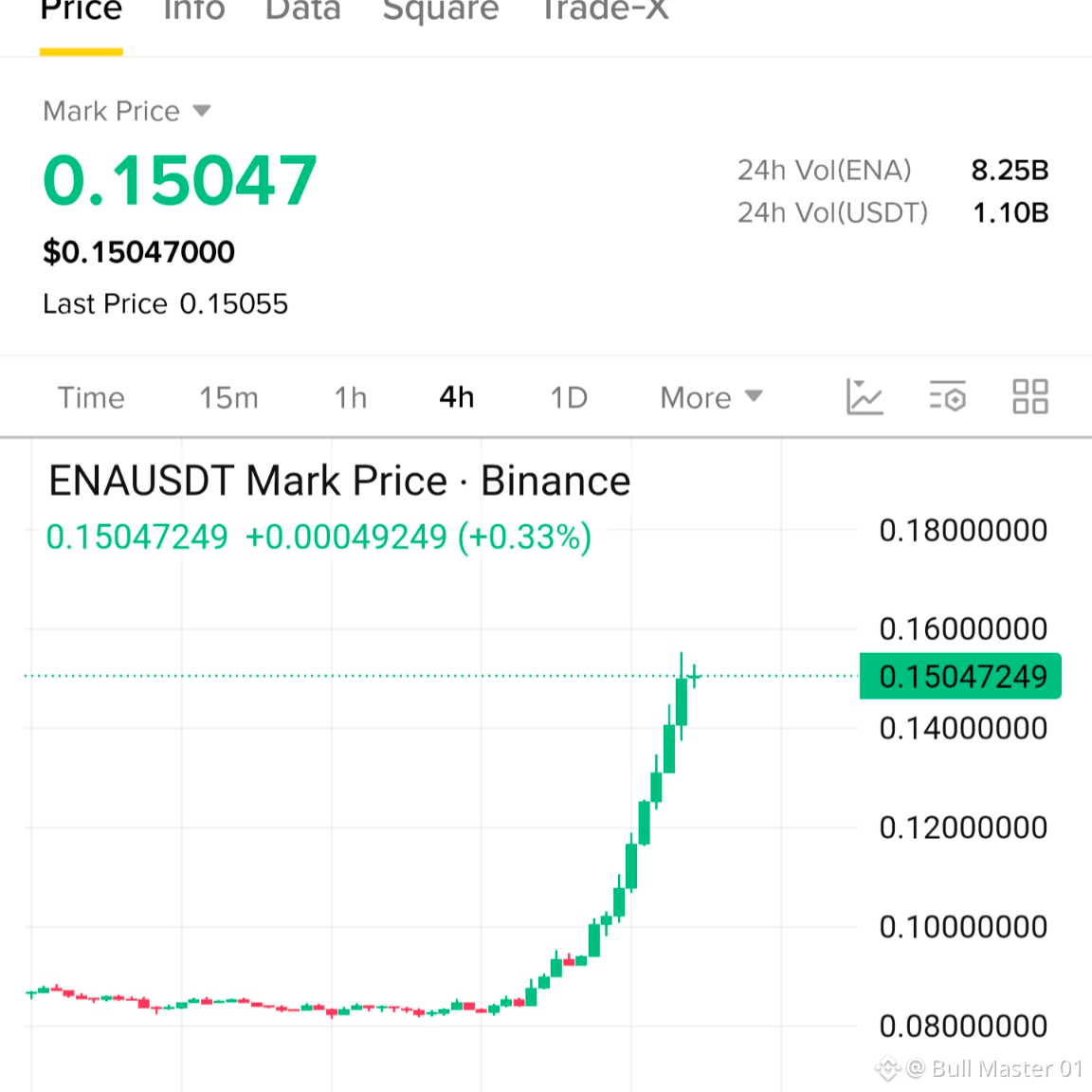Expand the Mark Price dropdown
This screenshot has height=1092, width=1092.
coord(127,111)
